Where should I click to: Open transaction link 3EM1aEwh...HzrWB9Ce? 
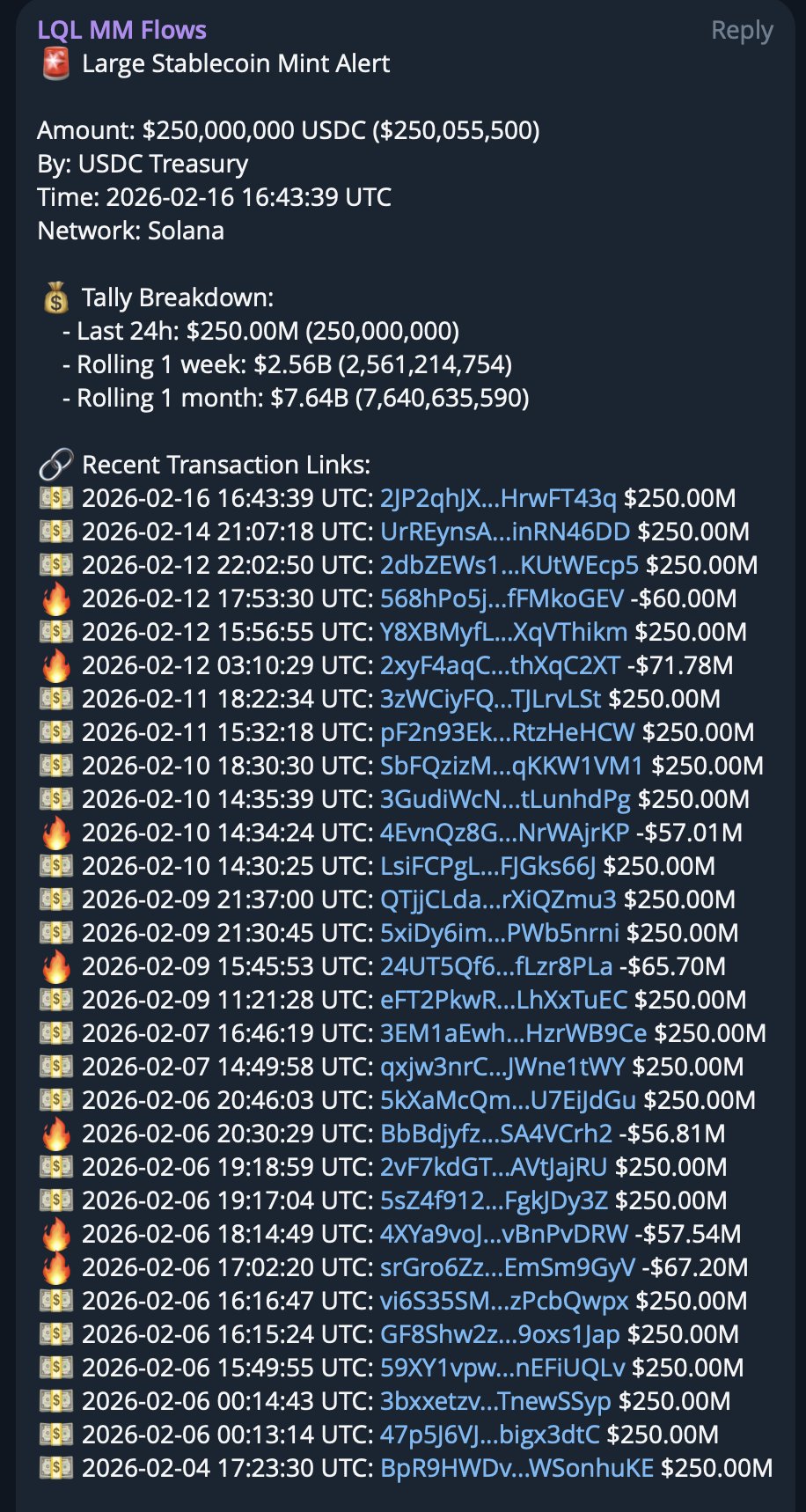[x=513, y=1033]
